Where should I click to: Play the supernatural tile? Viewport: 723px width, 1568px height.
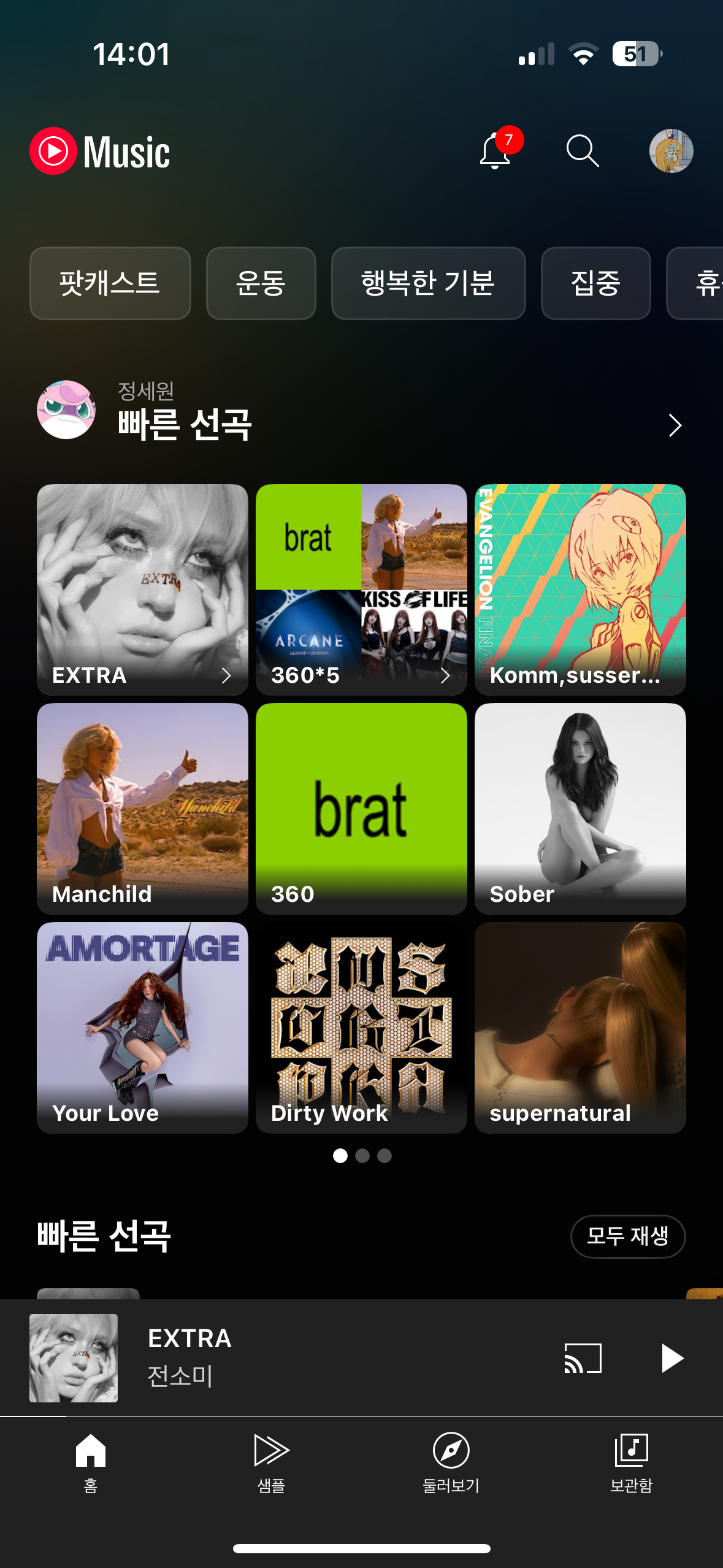[580, 1027]
